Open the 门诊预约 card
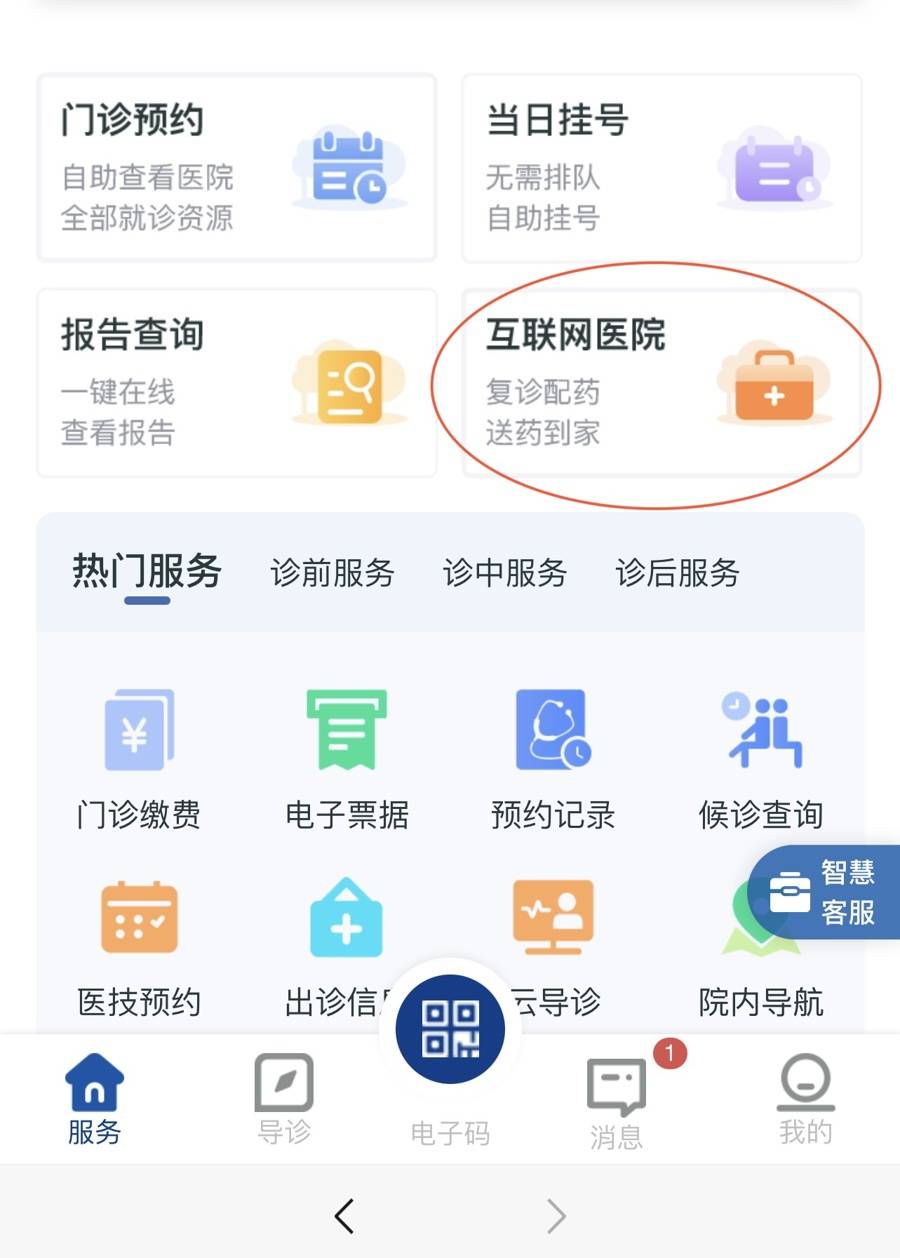Viewport: 900px width, 1258px height. click(x=237, y=168)
